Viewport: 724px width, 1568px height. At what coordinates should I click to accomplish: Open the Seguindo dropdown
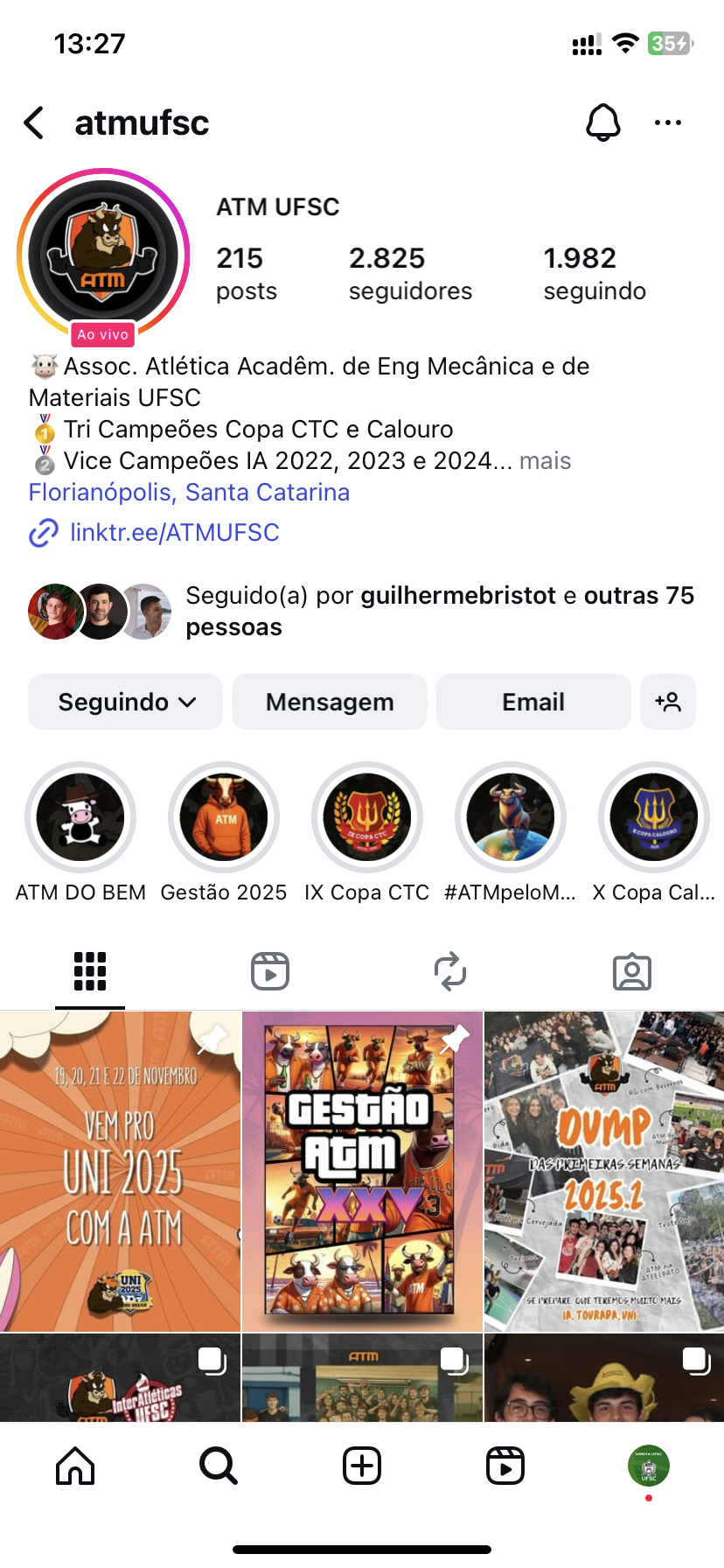125,702
